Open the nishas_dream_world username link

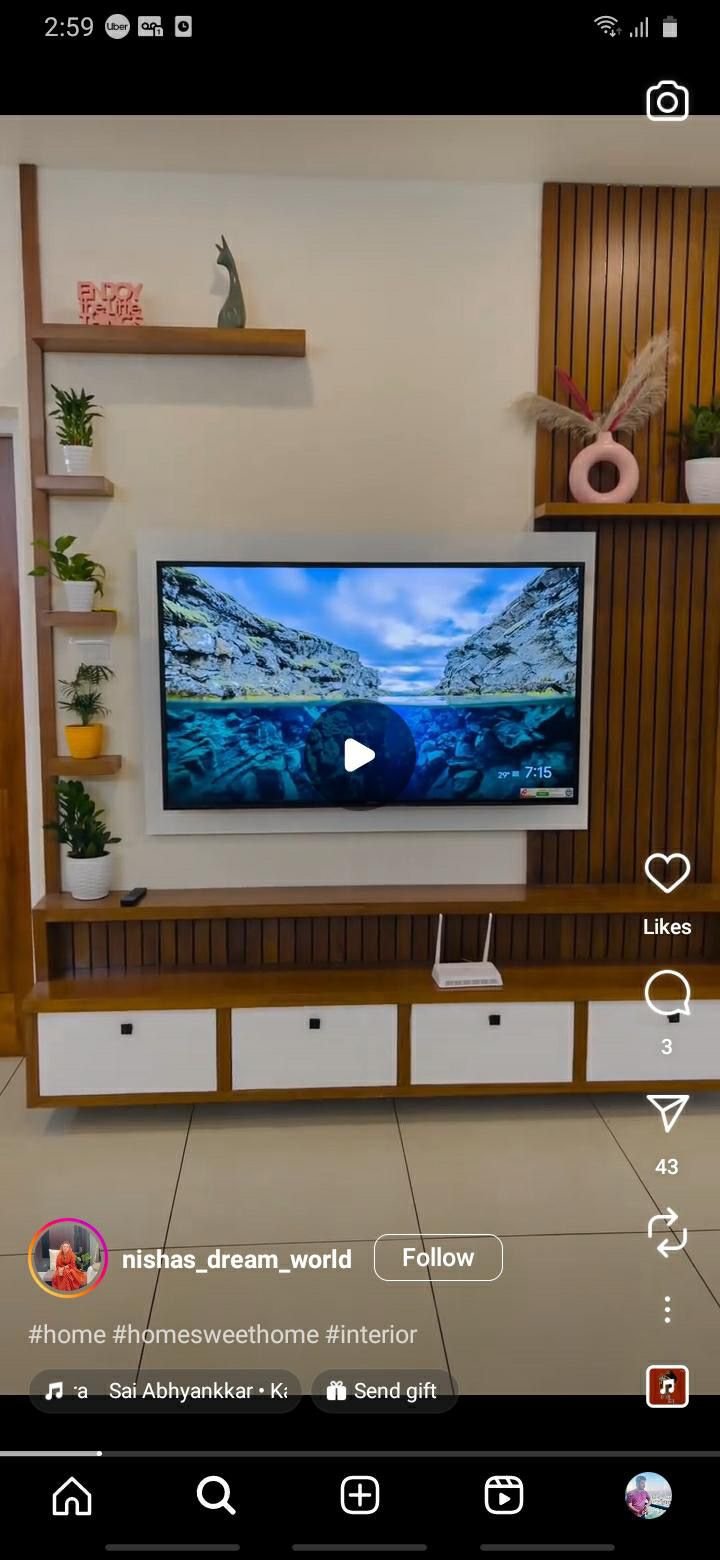[237, 1259]
